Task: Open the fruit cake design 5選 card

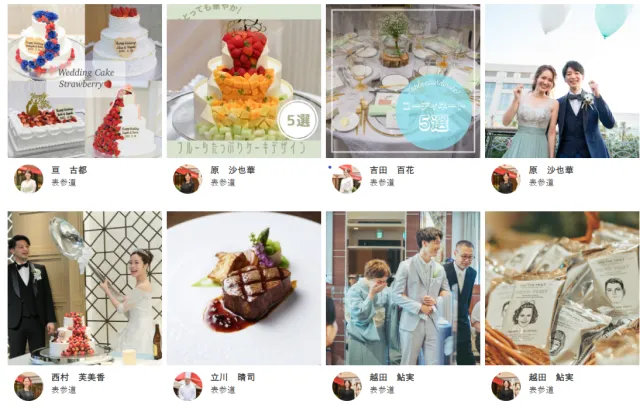Action: pos(244,82)
